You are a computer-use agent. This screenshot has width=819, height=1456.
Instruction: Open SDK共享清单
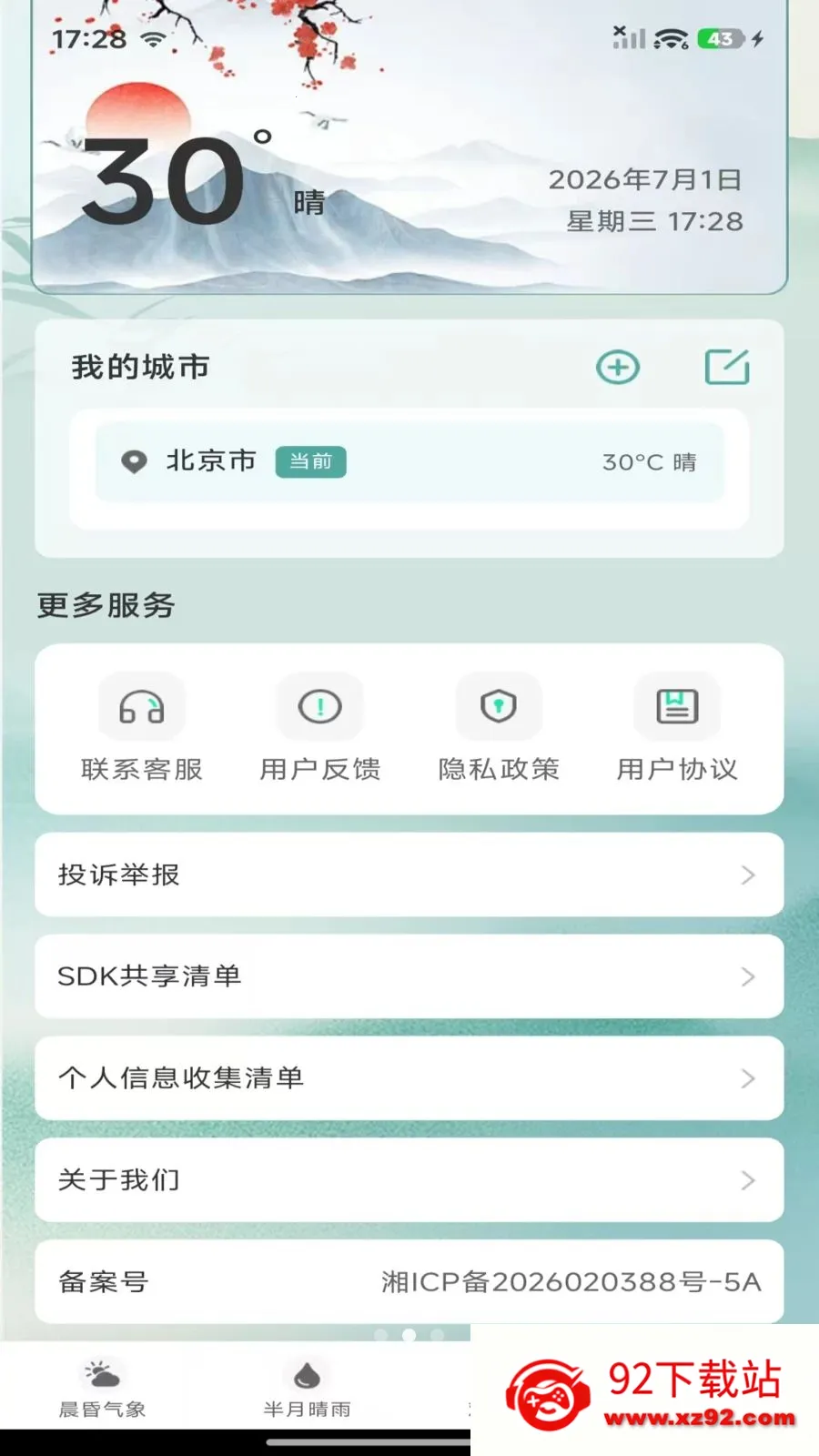point(409,976)
